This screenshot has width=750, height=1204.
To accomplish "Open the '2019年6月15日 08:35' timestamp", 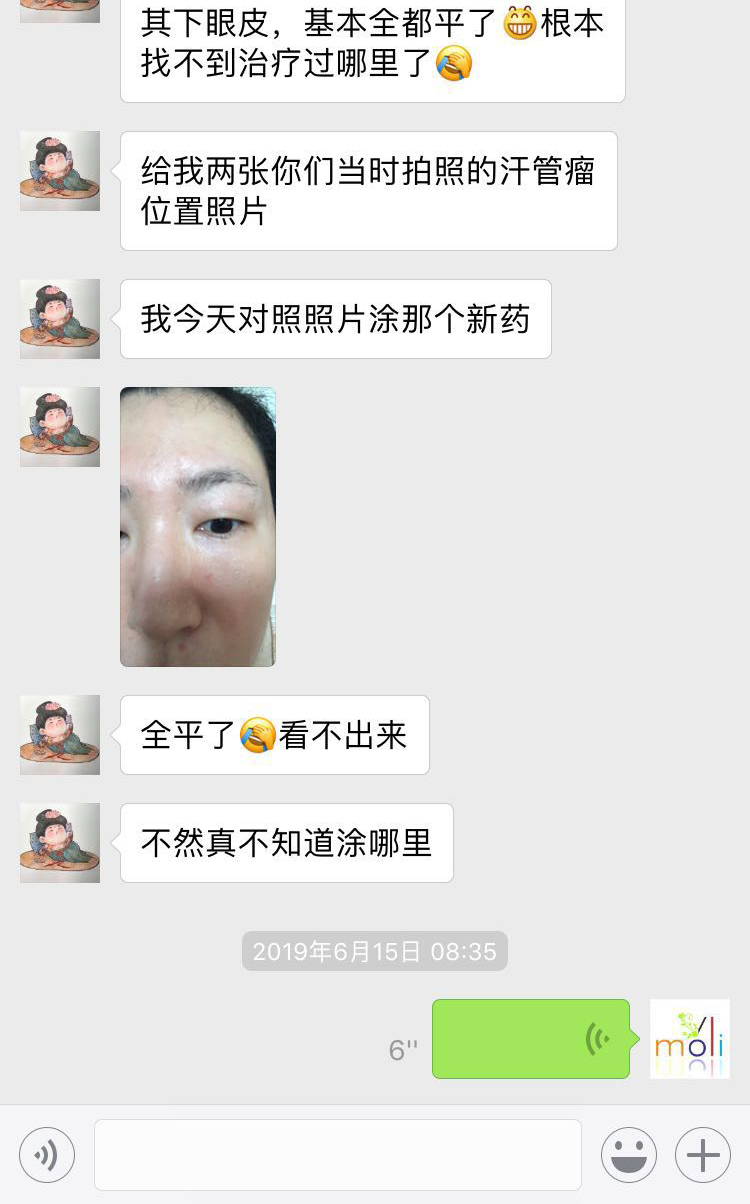I will 374,952.
